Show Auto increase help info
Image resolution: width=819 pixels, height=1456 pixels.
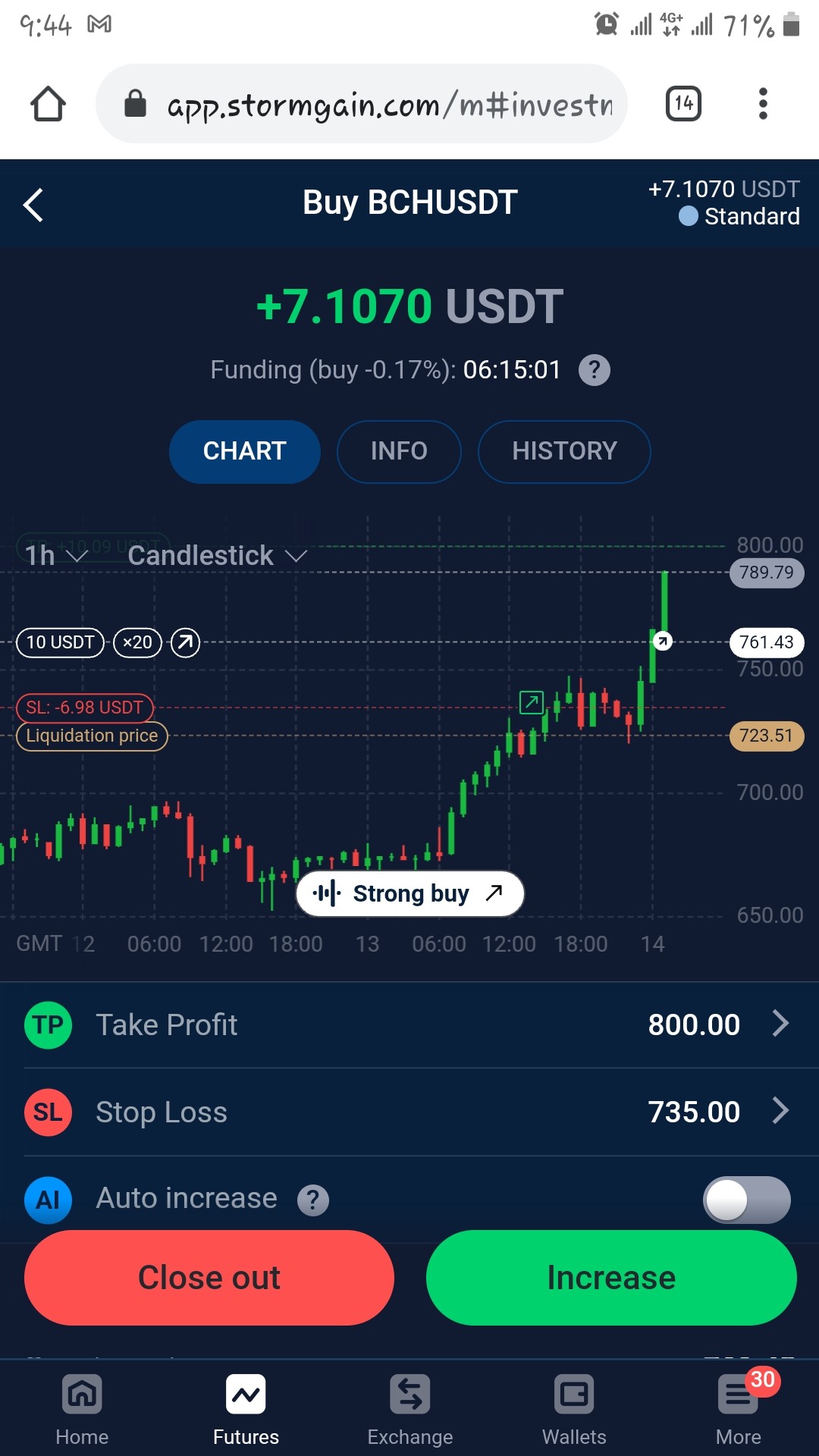[x=313, y=1200]
